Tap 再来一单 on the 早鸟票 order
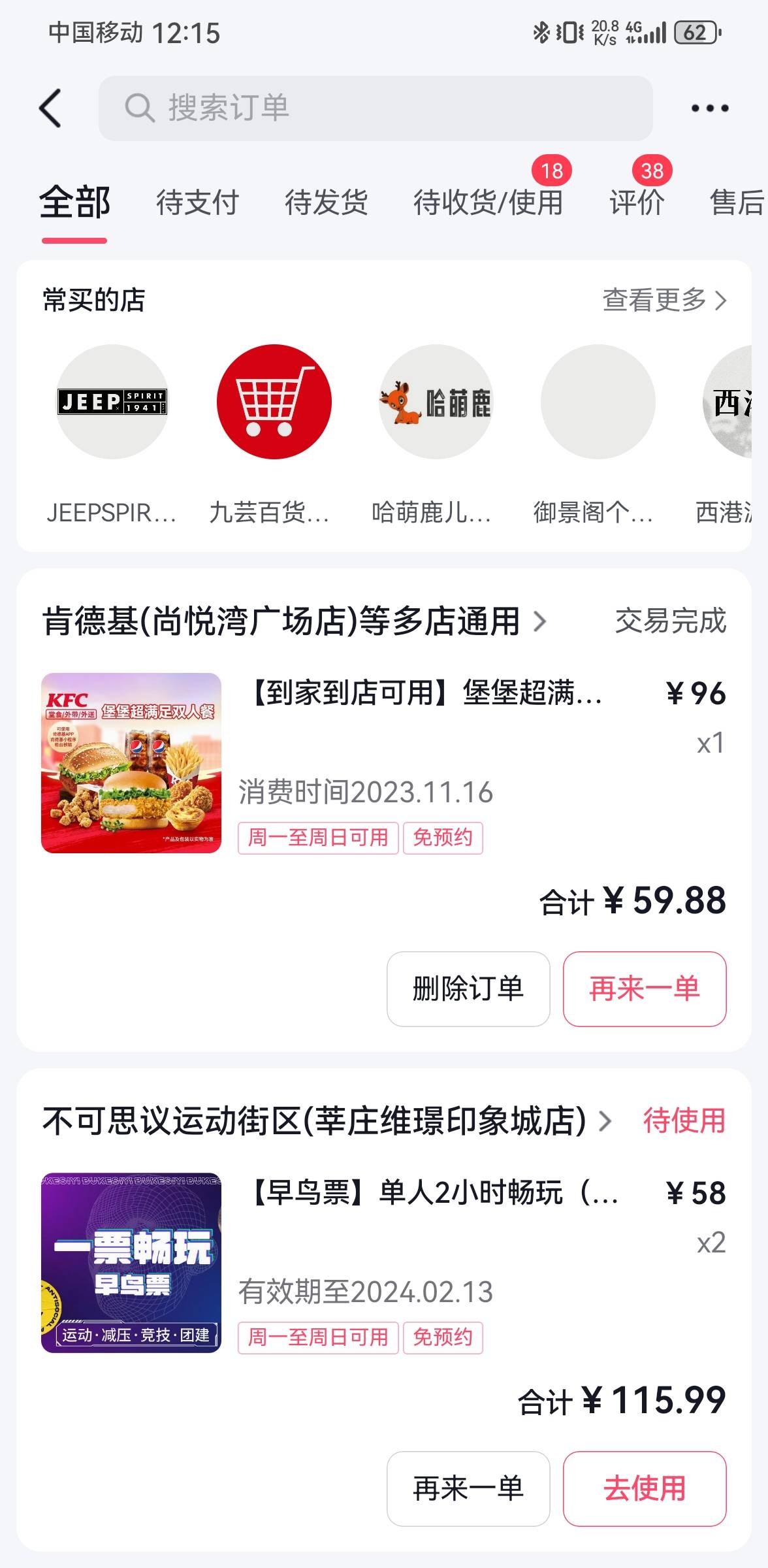 click(468, 1489)
